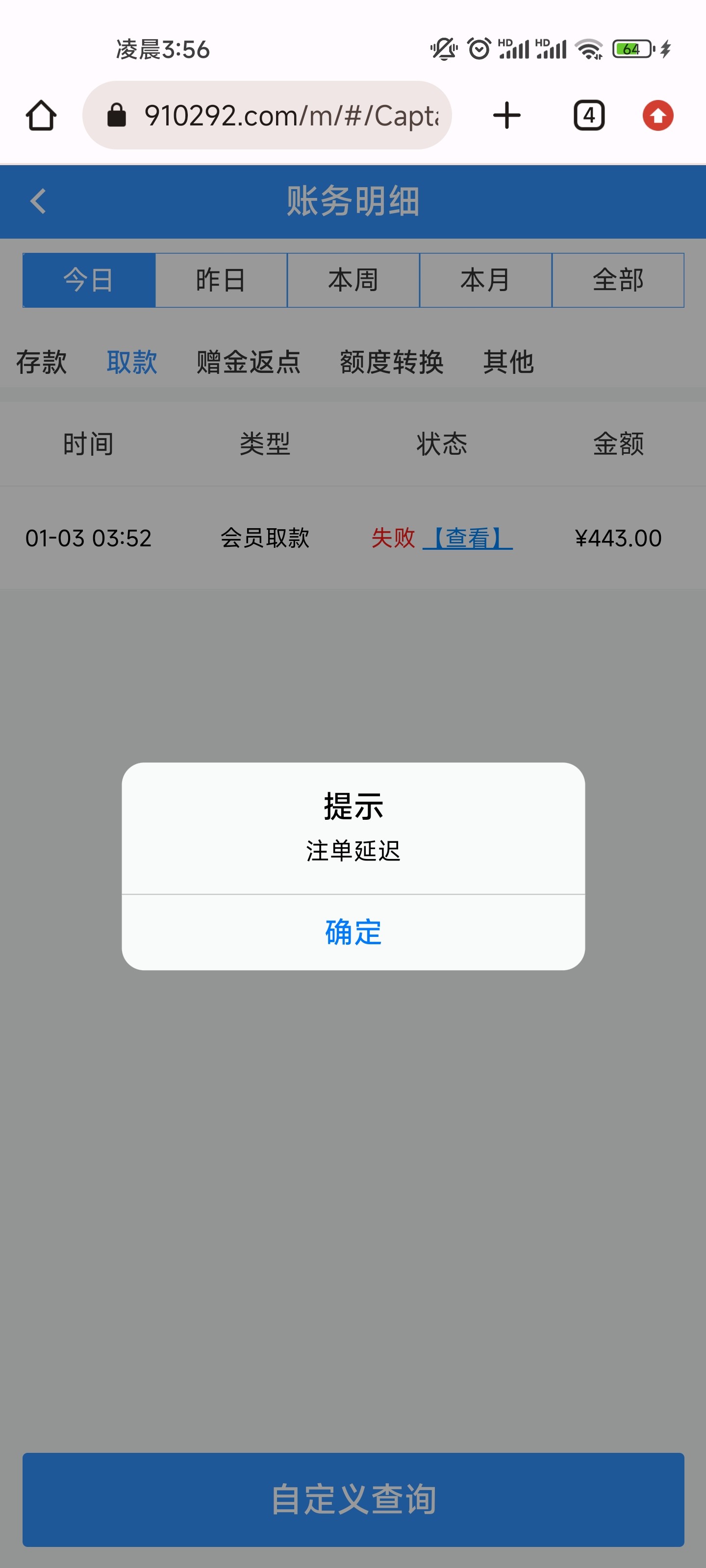
Task: Open a new browser tab
Action: pos(506,116)
